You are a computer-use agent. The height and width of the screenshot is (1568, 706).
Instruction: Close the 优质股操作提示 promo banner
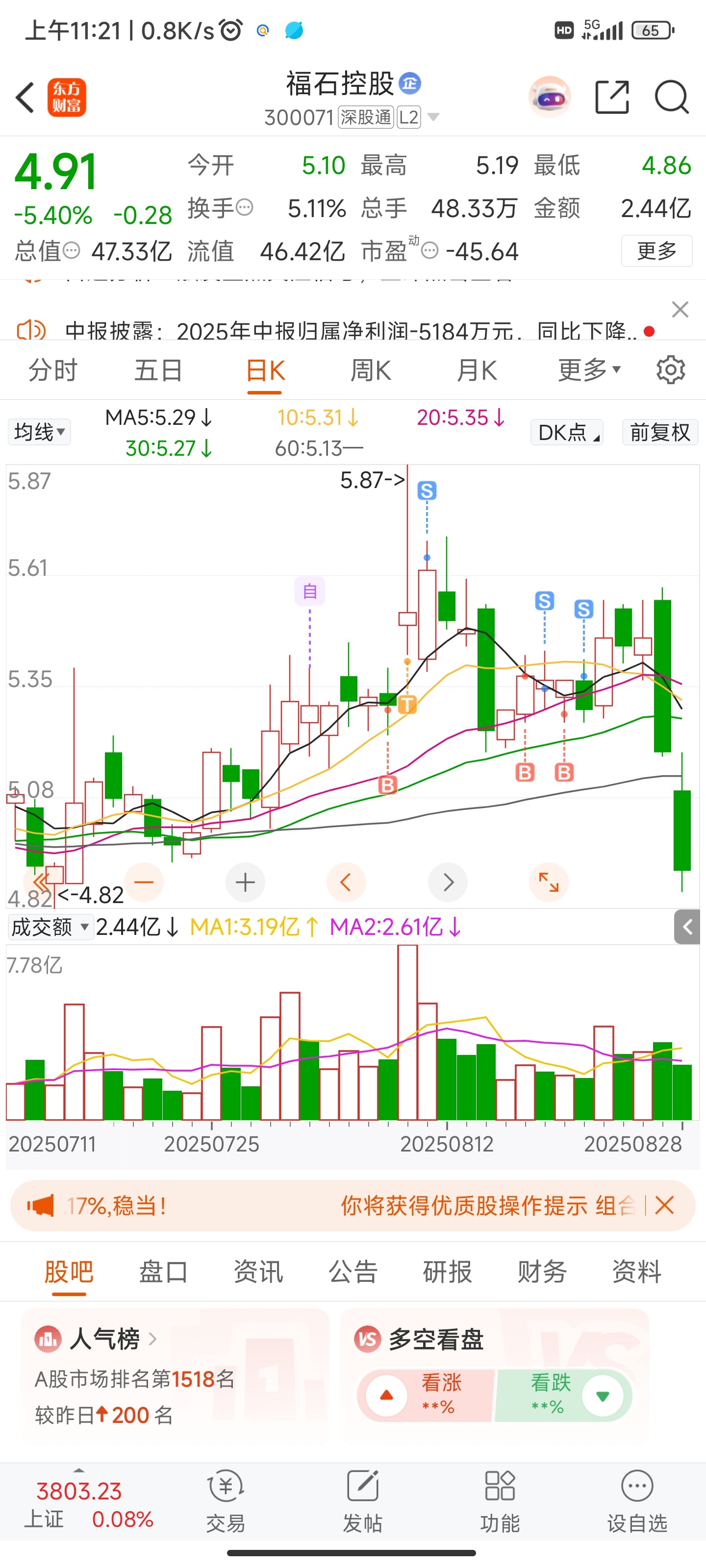click(x=664, y=1205)
